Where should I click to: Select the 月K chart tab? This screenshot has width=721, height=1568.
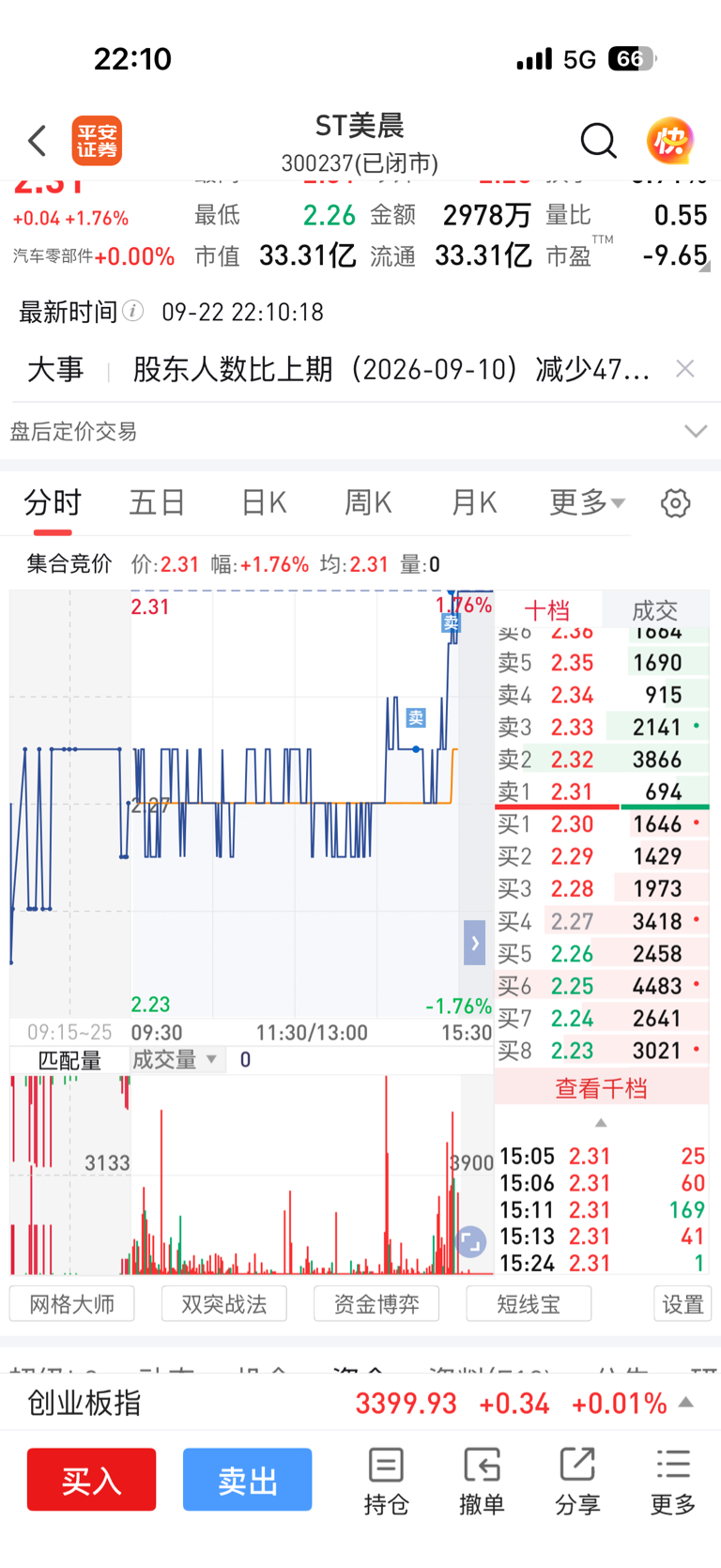coord(474,502)
